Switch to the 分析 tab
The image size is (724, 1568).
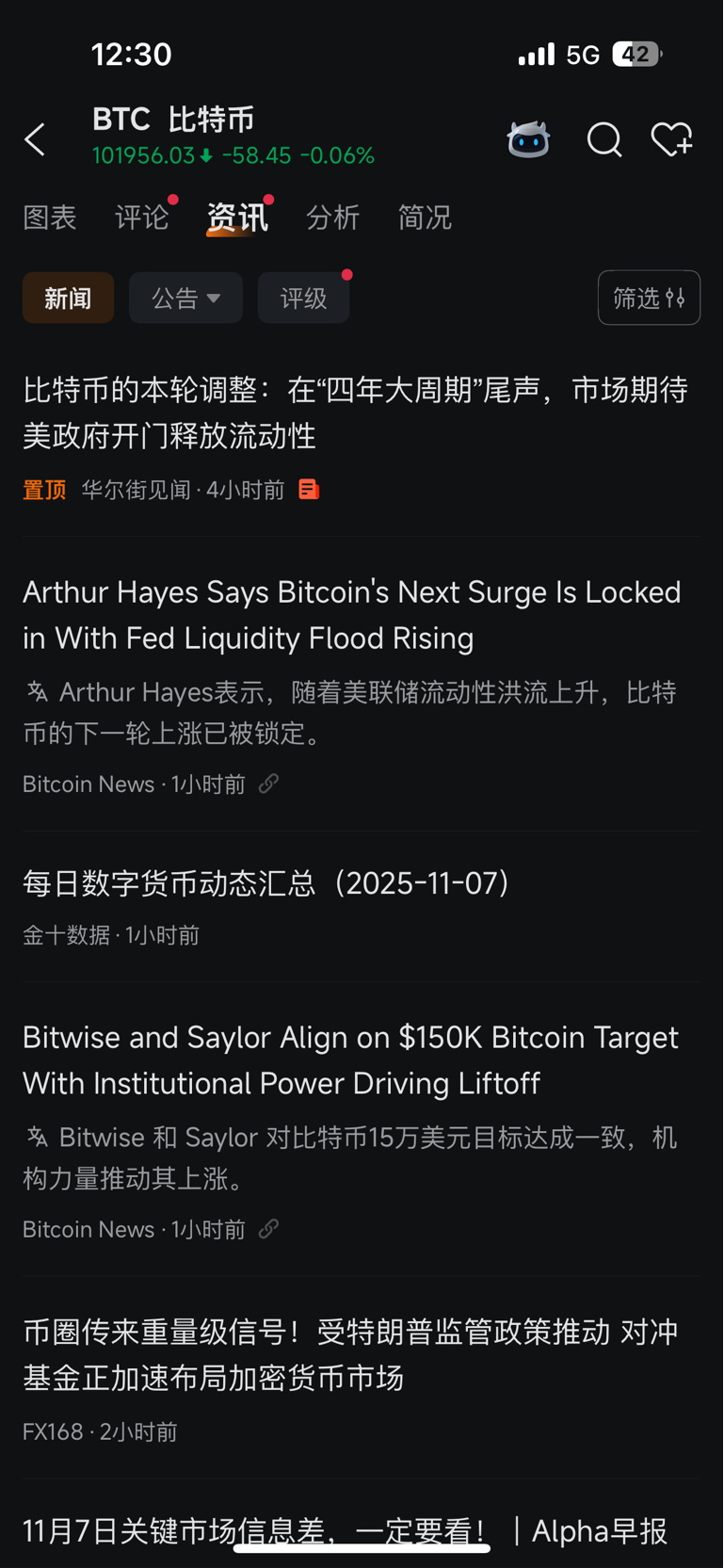point(332,218)
